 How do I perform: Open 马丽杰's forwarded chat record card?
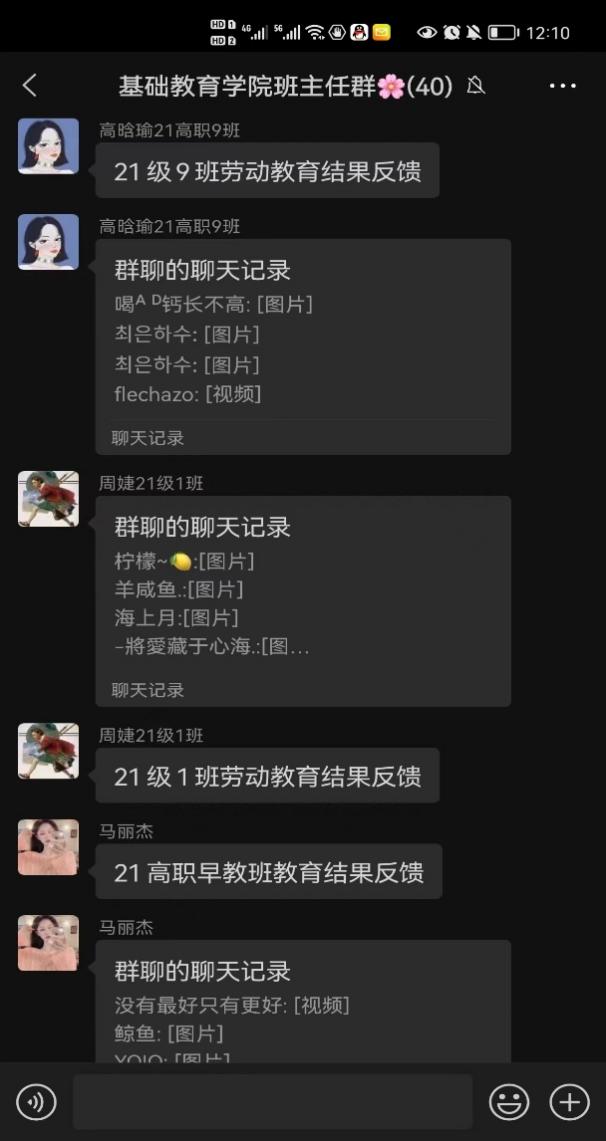pyautogui.click(x=303, y=1000)
